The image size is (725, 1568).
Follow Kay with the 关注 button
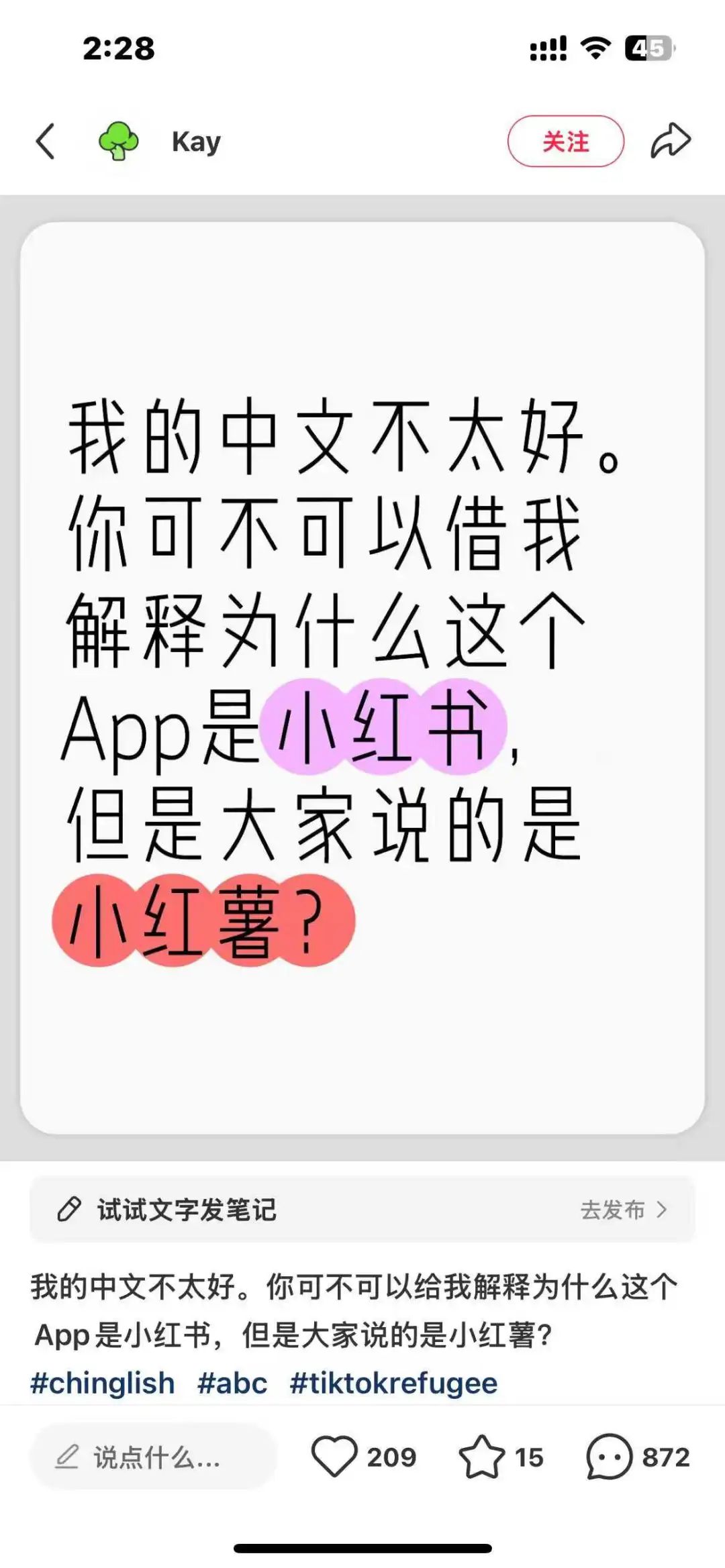565,142
